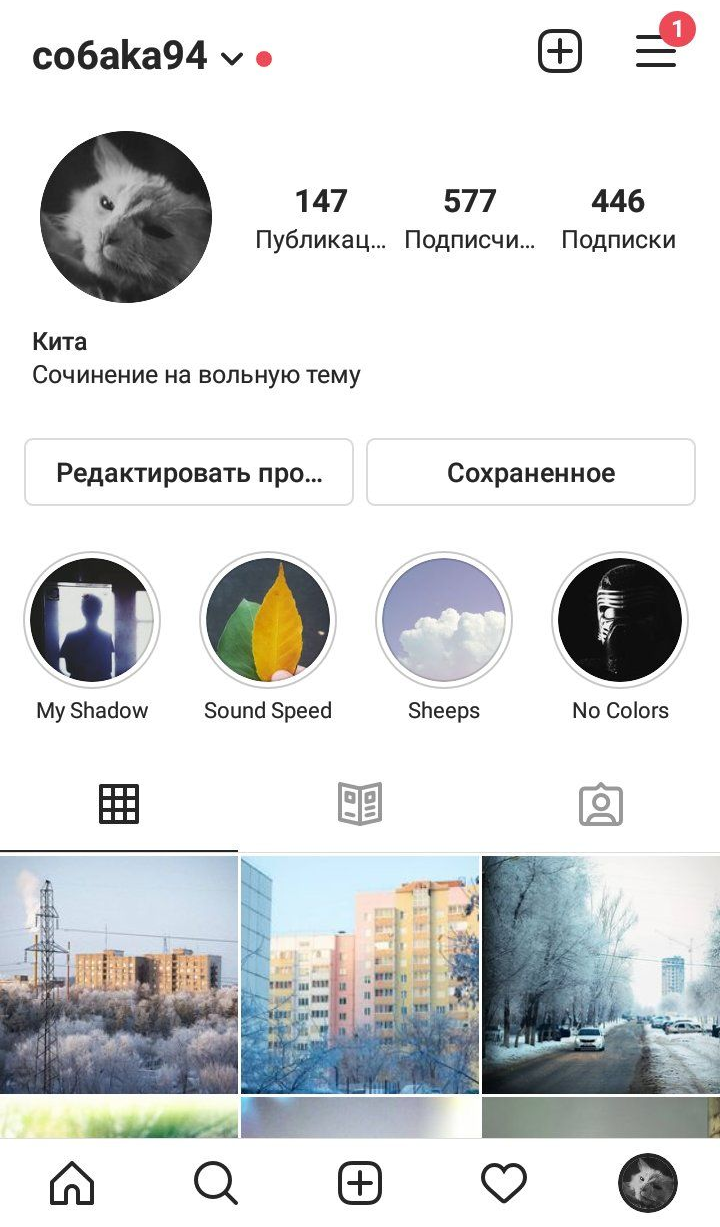Screen dimensions: 720x1227
Task: Open the post with the power line tower
Action: (x=119, y=975)
